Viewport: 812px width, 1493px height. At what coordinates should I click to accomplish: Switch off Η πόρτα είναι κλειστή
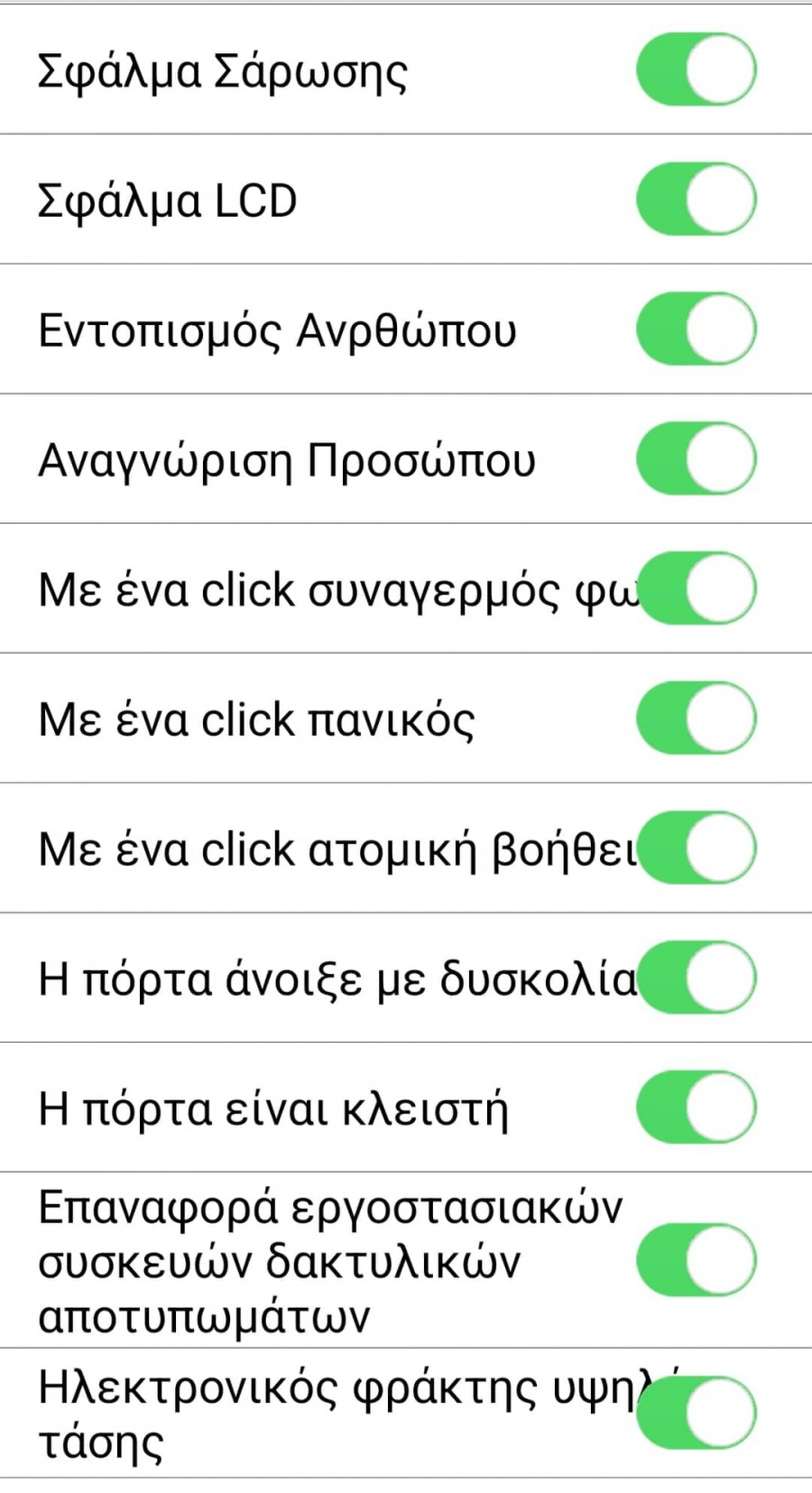[x=696, y=1108]
